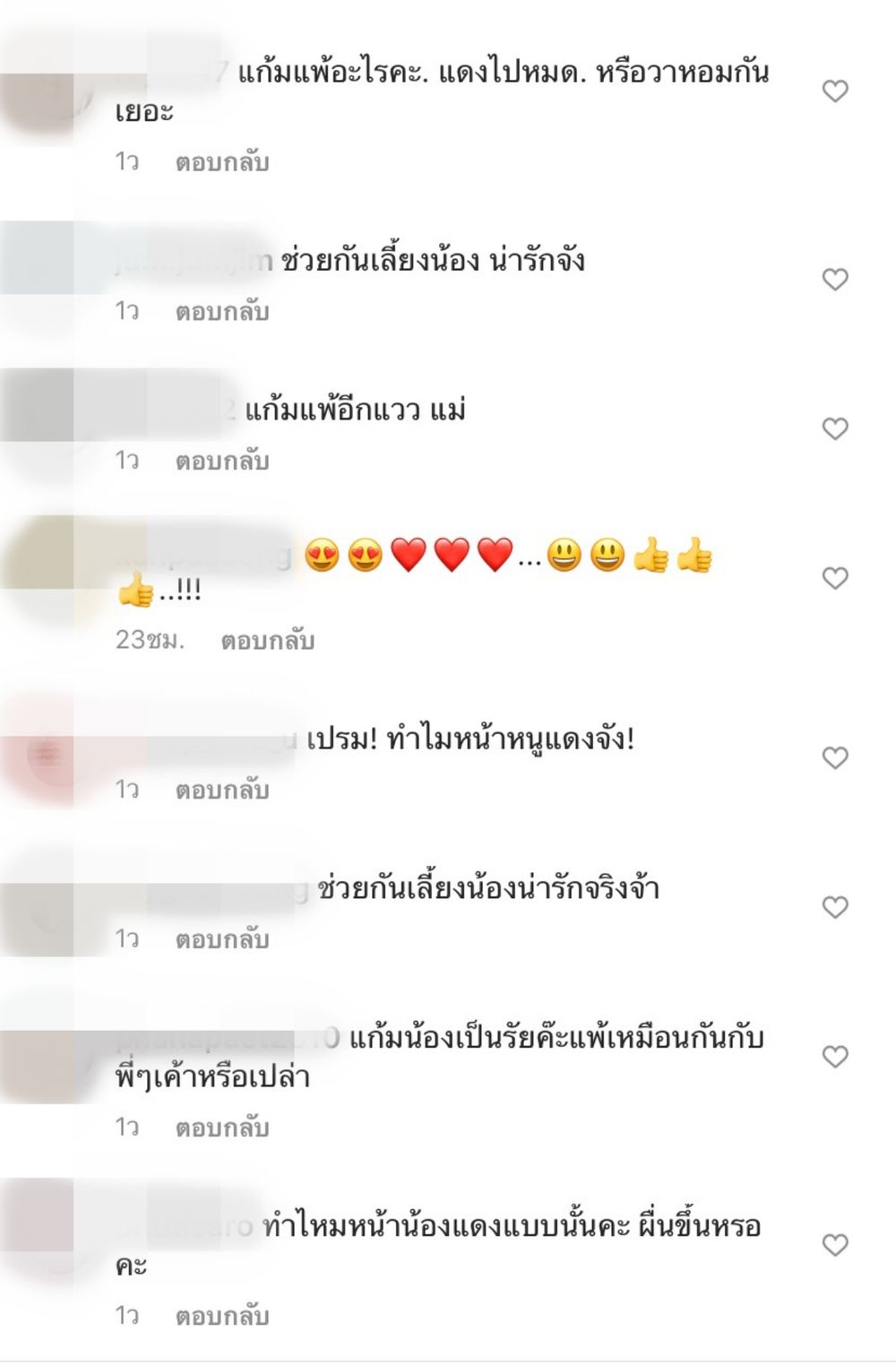The height and width of the screenshot is (1366, 896).
Task: Heart the comment 'ช่วยกันเลี้ยงน้องน่ารักจริงจ้า'
Action: 835,908
